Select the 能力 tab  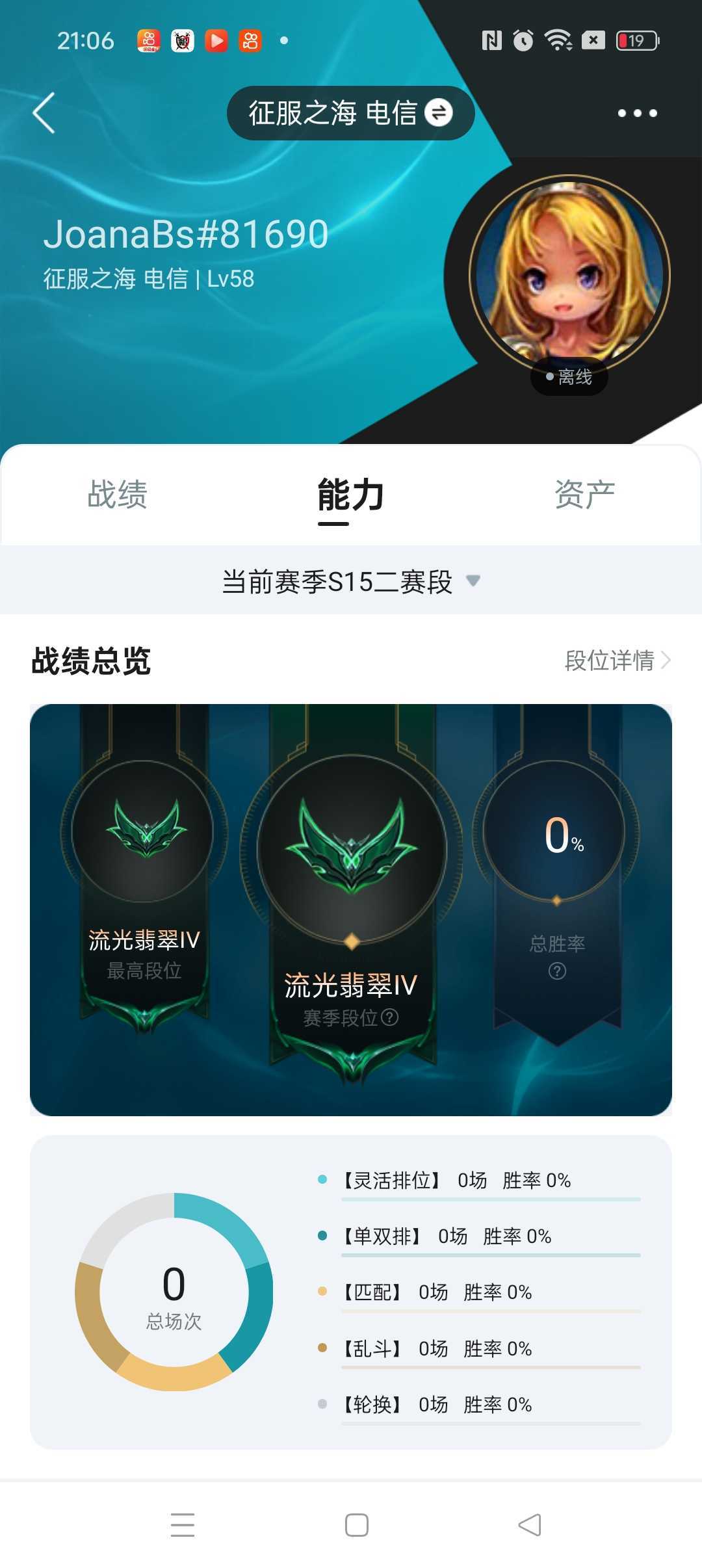pyautogui.click(x=350, y=495)
